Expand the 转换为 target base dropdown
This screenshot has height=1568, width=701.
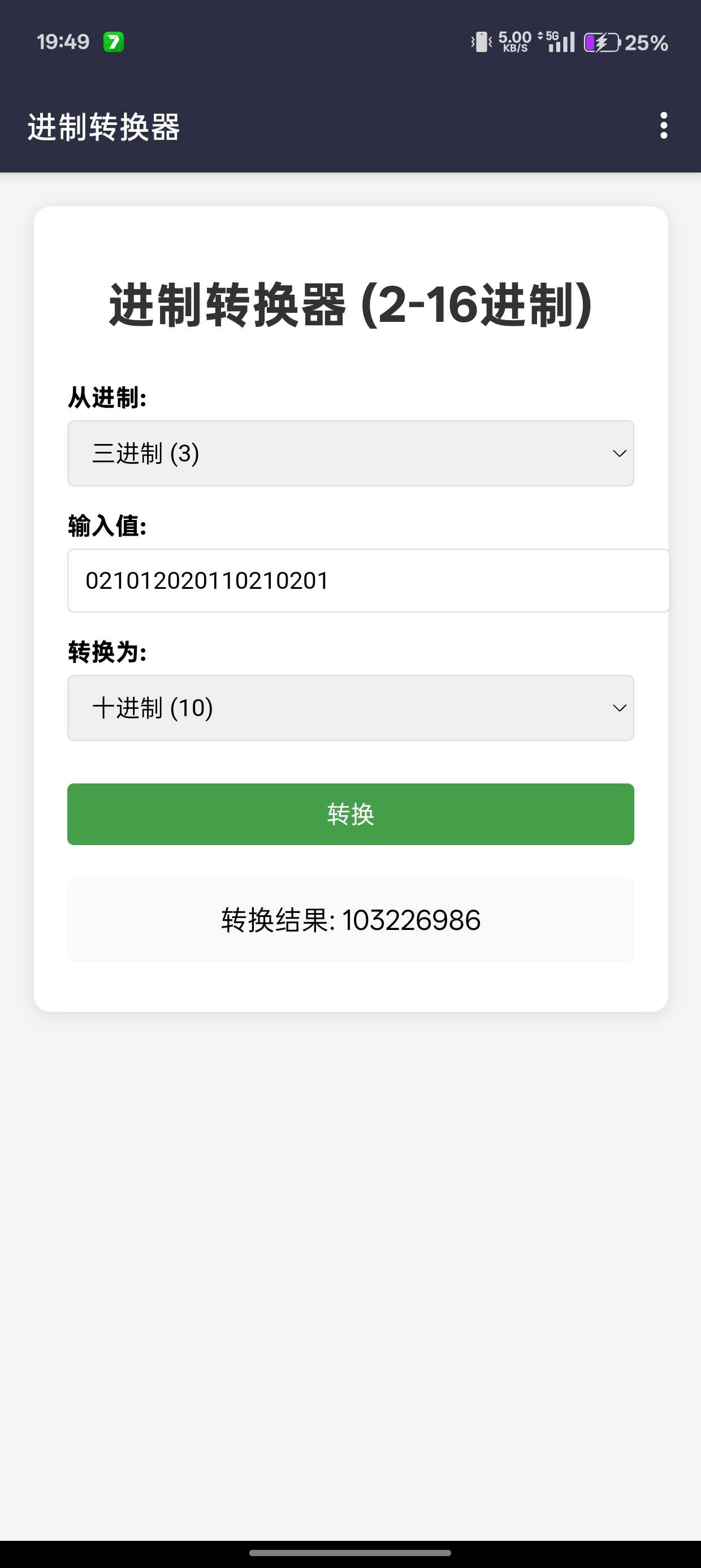(350, 707)
